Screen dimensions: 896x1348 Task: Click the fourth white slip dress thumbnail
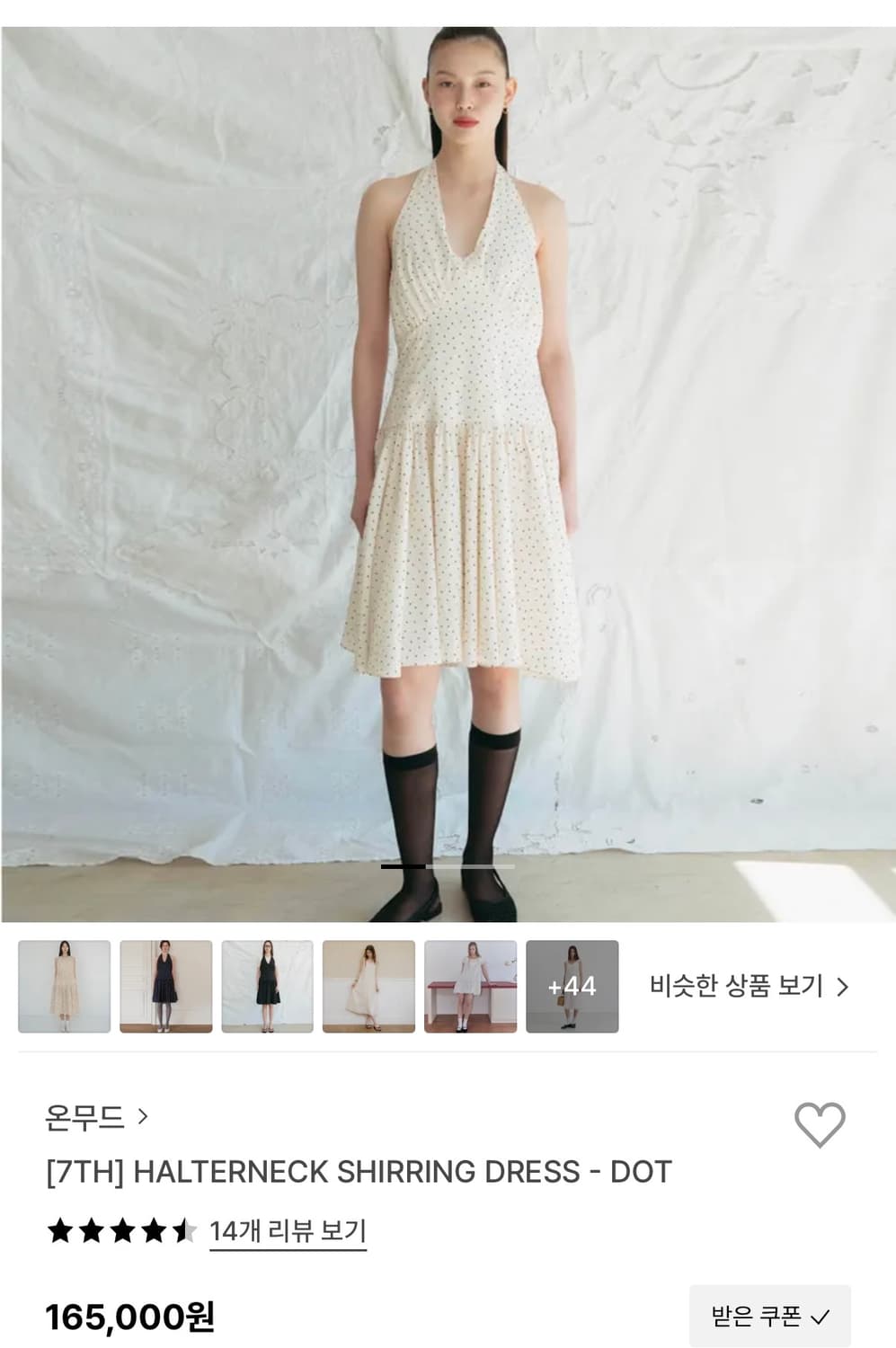click(369, 985)
